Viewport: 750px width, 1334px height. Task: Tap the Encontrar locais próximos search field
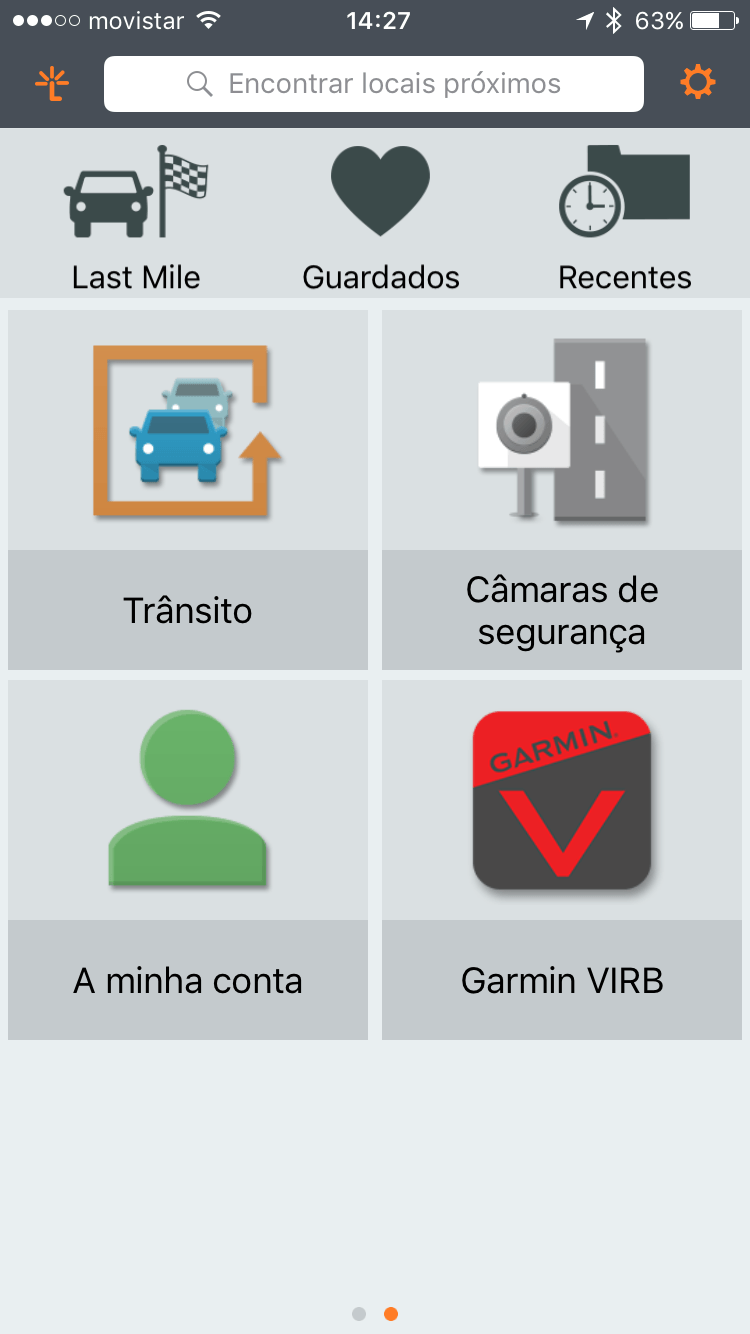374,84
